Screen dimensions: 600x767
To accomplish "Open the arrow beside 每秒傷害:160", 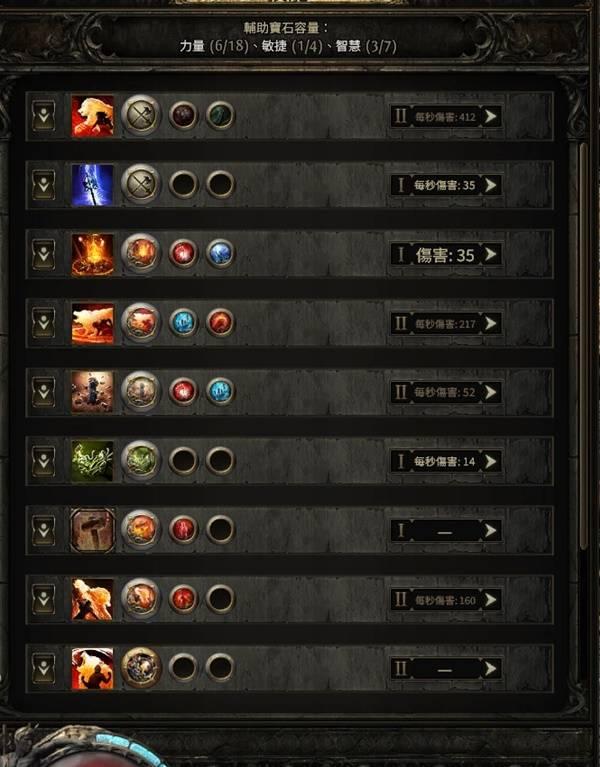I will [490, 599].
